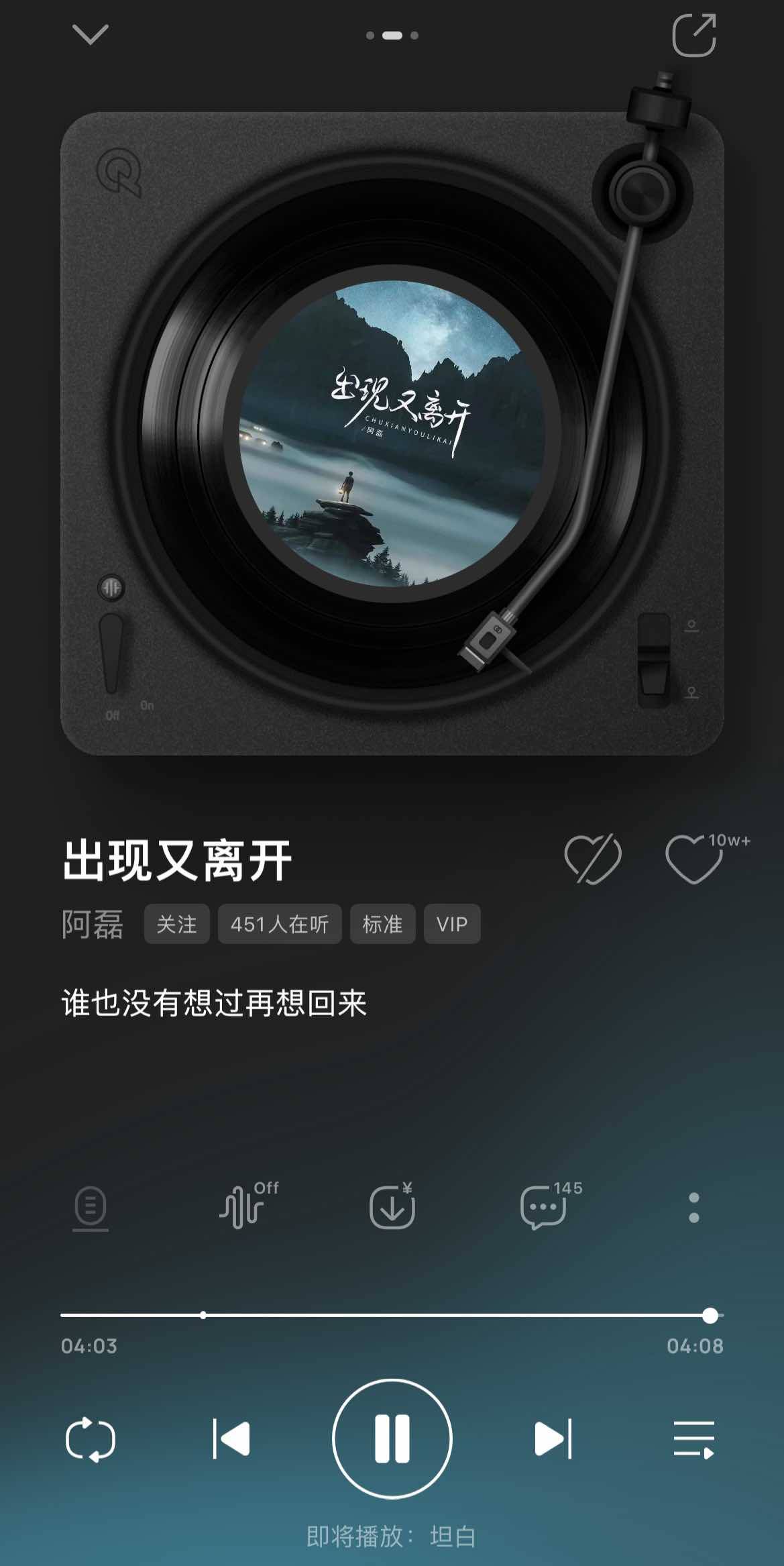Skip to the next track
784x1566 pixels.
553,1439
